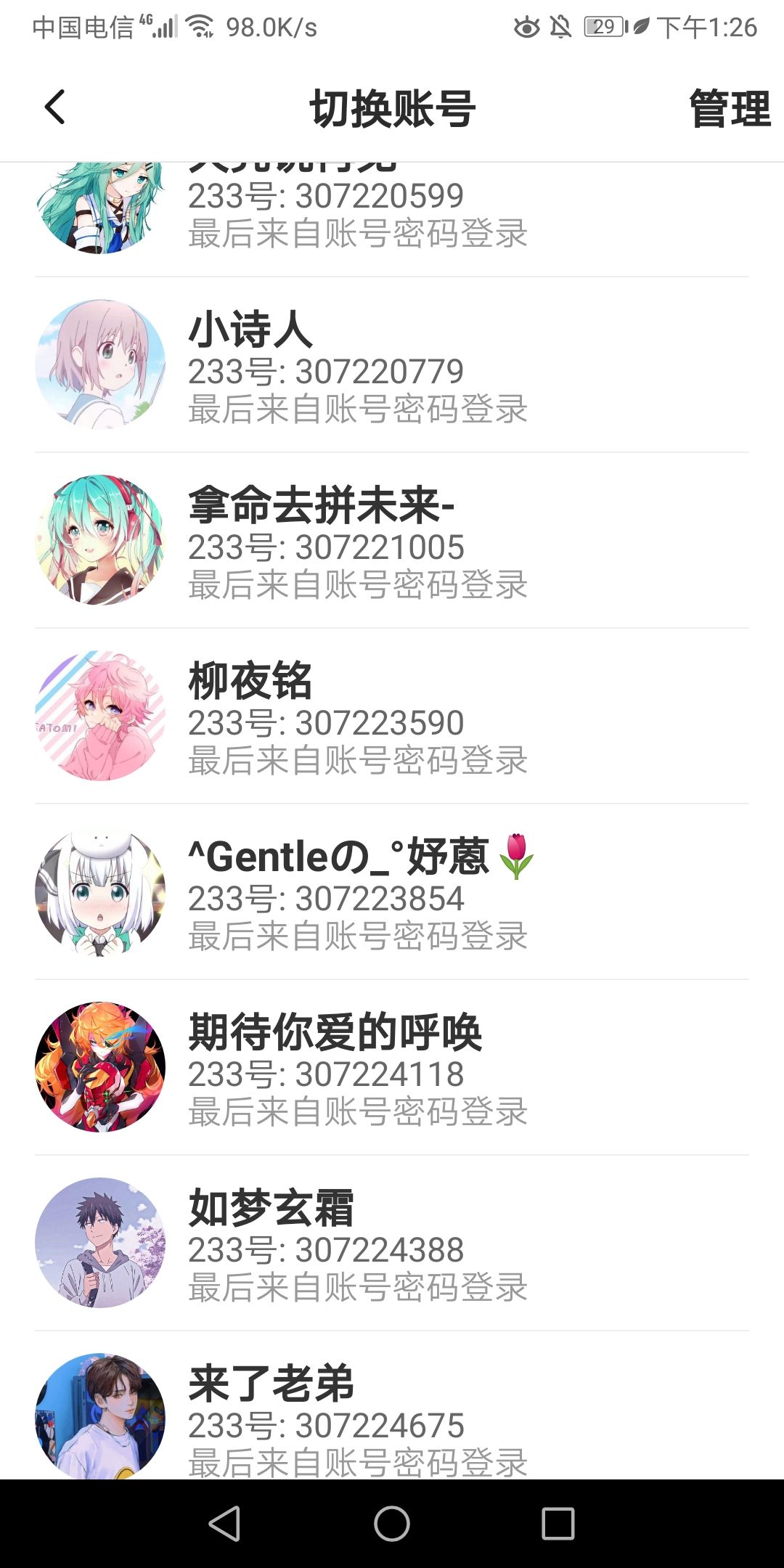
Task: Go back from the 切换账号 screen
Action: pyautogui.click(x=55, y=107)
